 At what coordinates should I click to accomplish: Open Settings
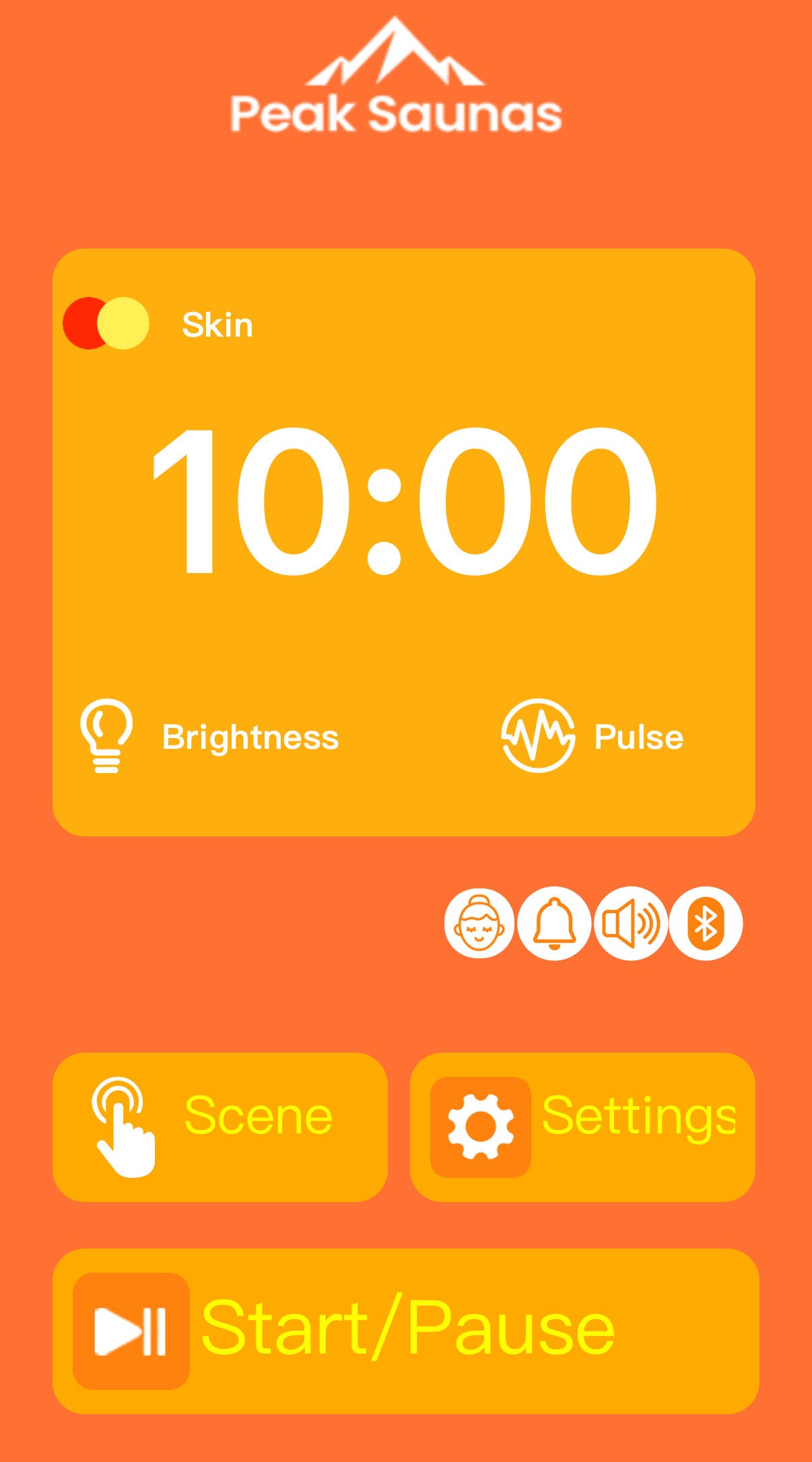[582, 1127]
